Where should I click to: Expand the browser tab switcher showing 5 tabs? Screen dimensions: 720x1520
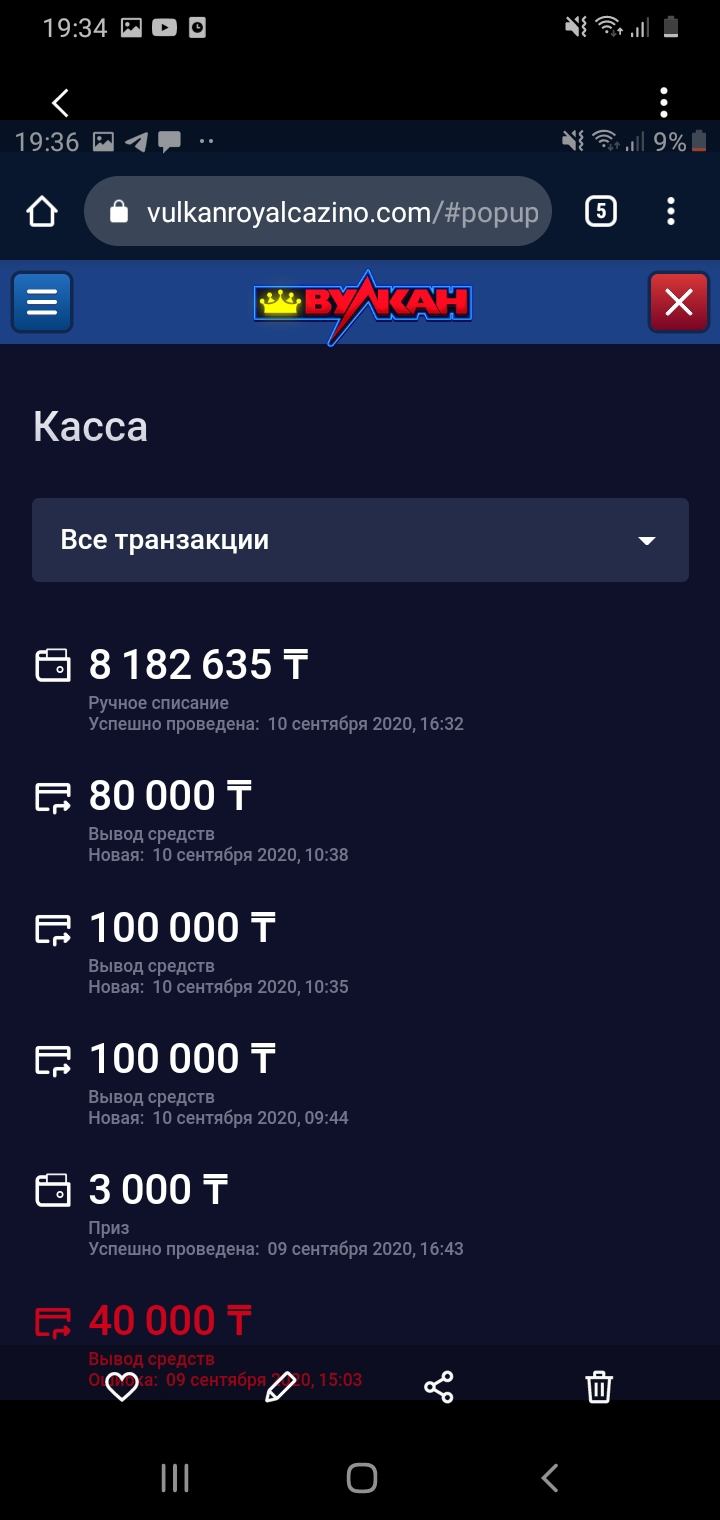click(x=600, y=211)
